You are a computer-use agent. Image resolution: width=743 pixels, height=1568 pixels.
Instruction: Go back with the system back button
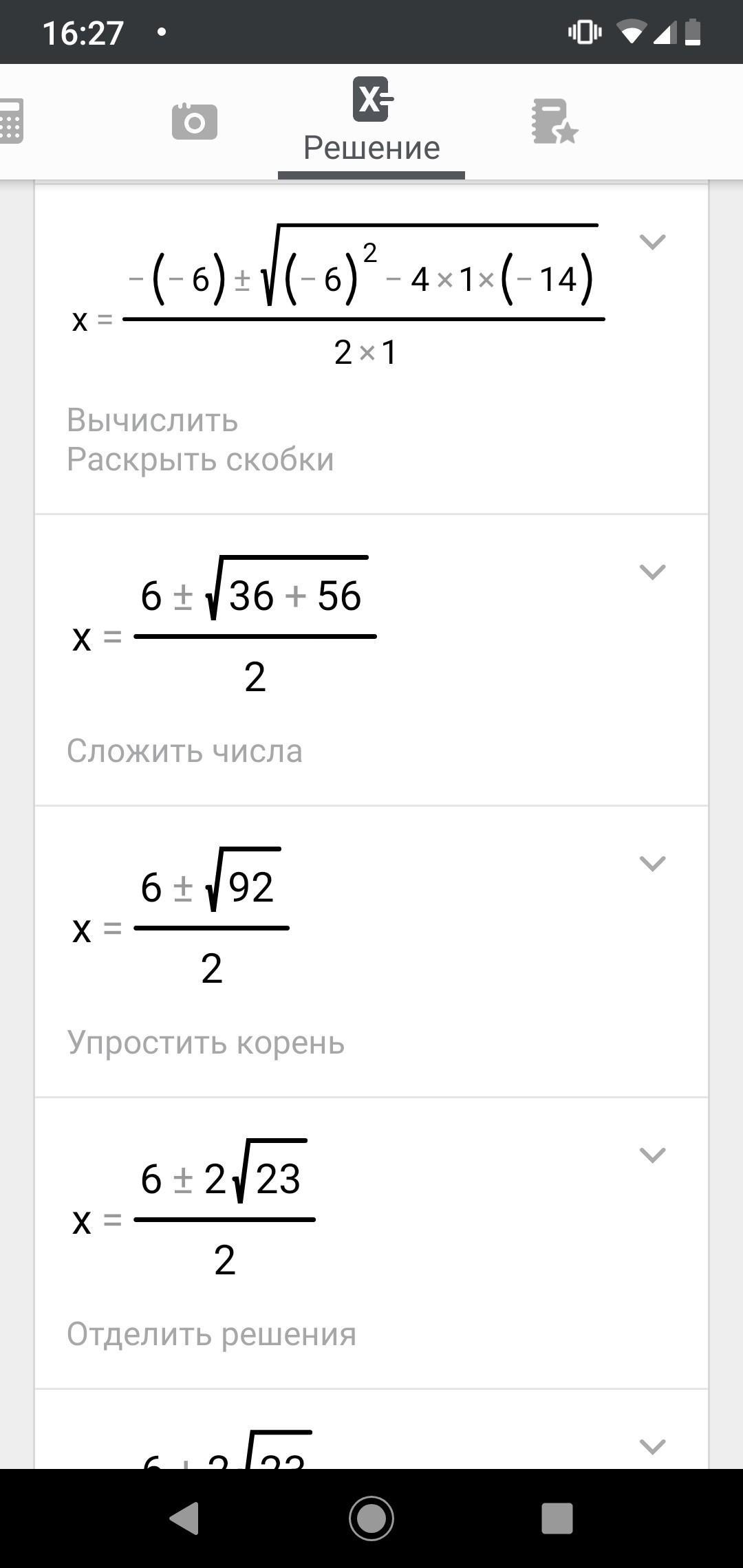pos(184,1518)
